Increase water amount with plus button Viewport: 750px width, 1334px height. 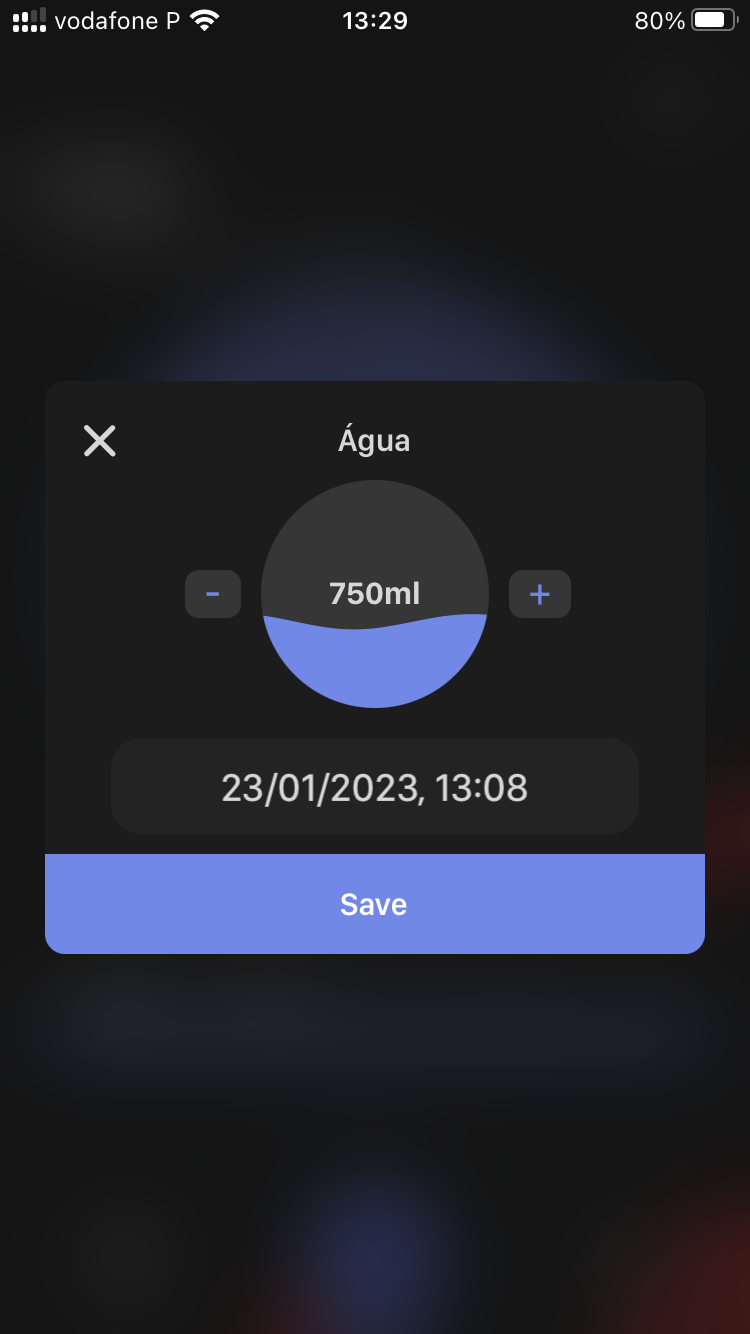[540, 594]
